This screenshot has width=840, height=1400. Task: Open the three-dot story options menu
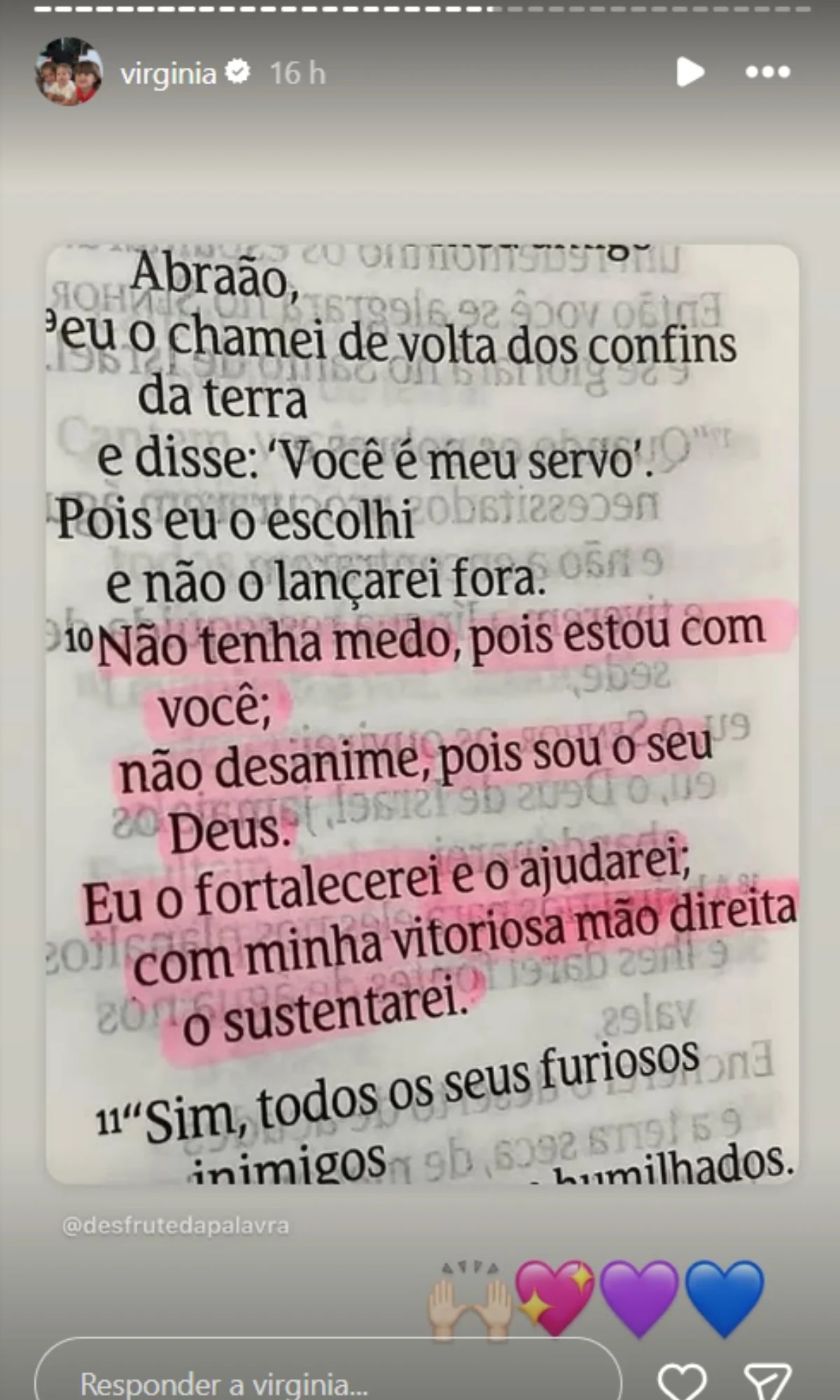pyautogui.click(x=768, y=72)
